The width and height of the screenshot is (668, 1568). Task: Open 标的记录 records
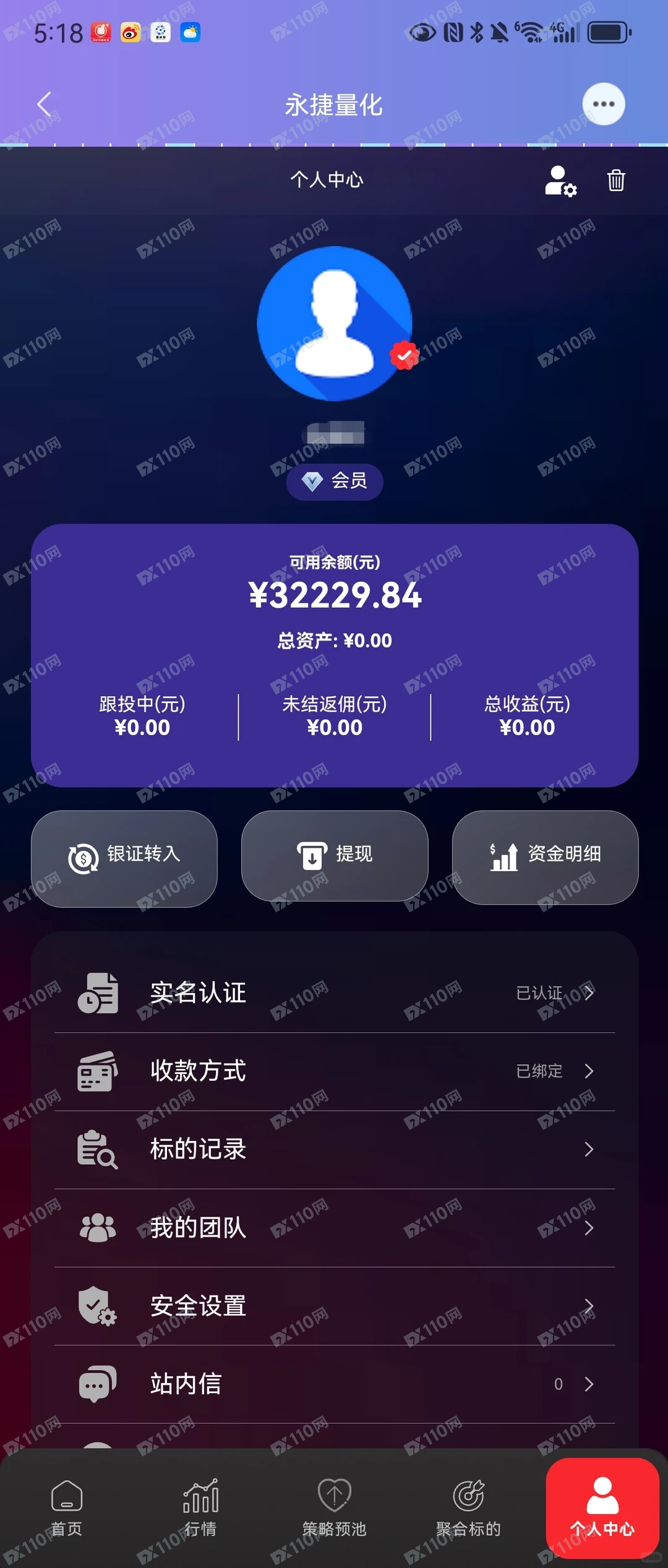coord(335,1149)
